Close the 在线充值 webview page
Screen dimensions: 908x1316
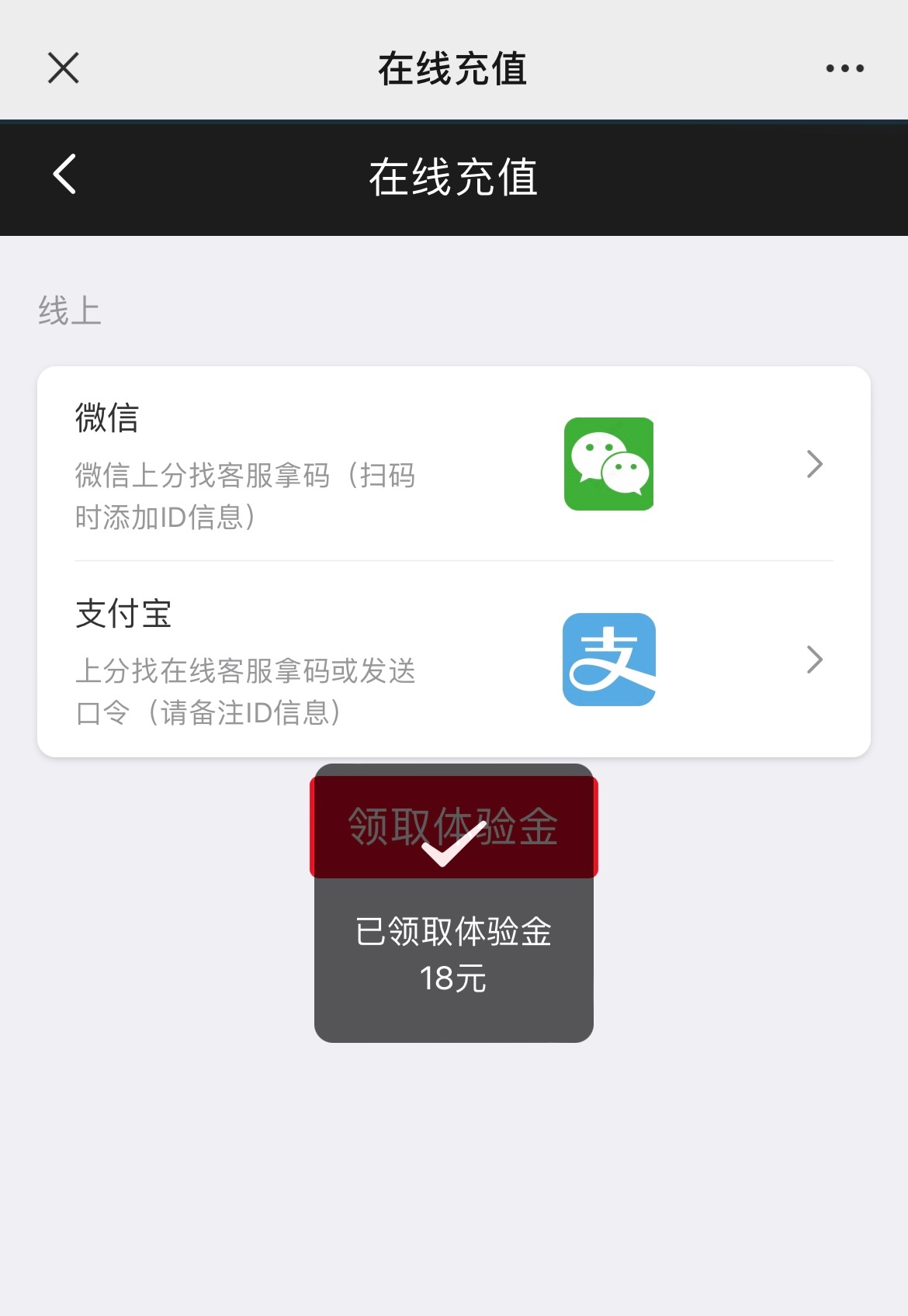click(x=64, y=68)
